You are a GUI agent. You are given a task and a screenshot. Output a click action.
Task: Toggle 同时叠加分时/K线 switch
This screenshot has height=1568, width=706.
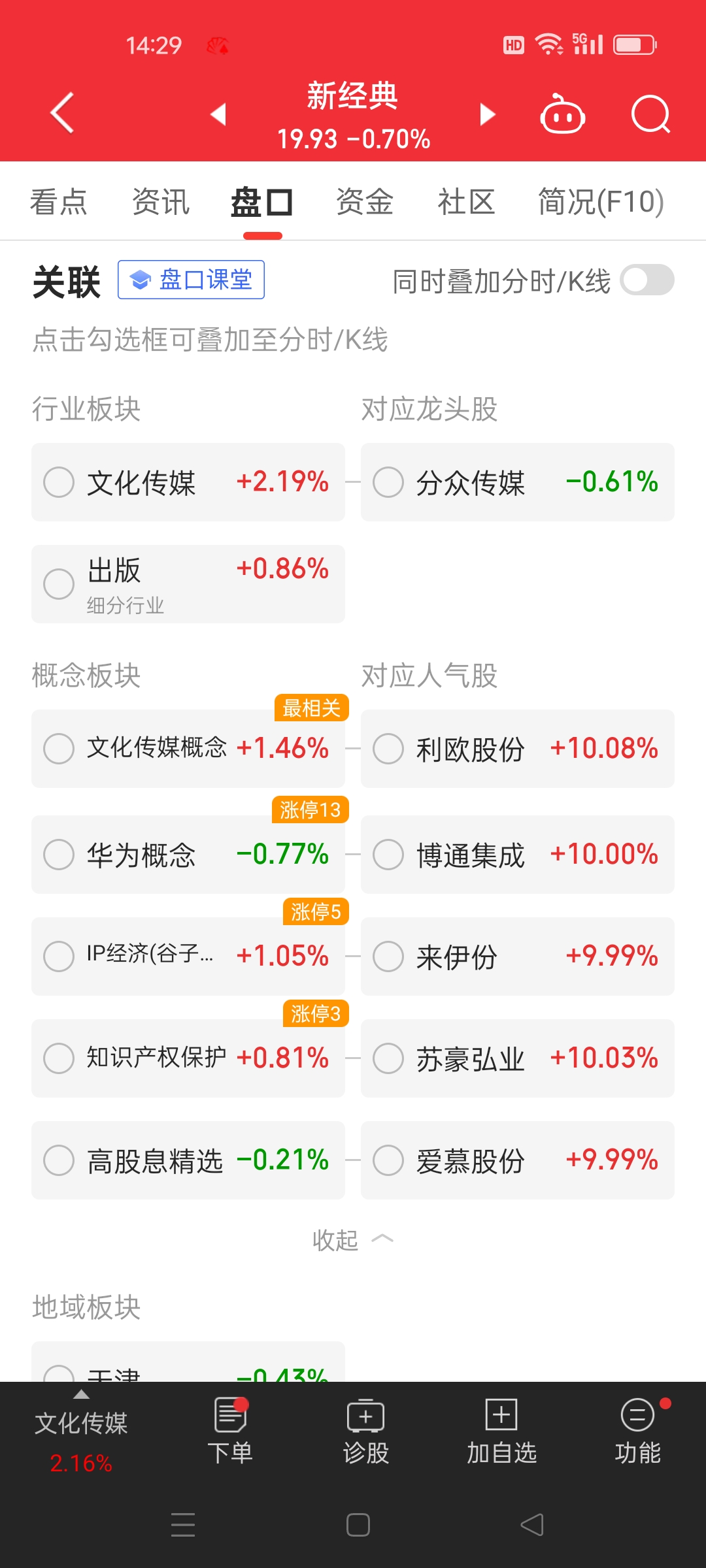pos(647,280)
